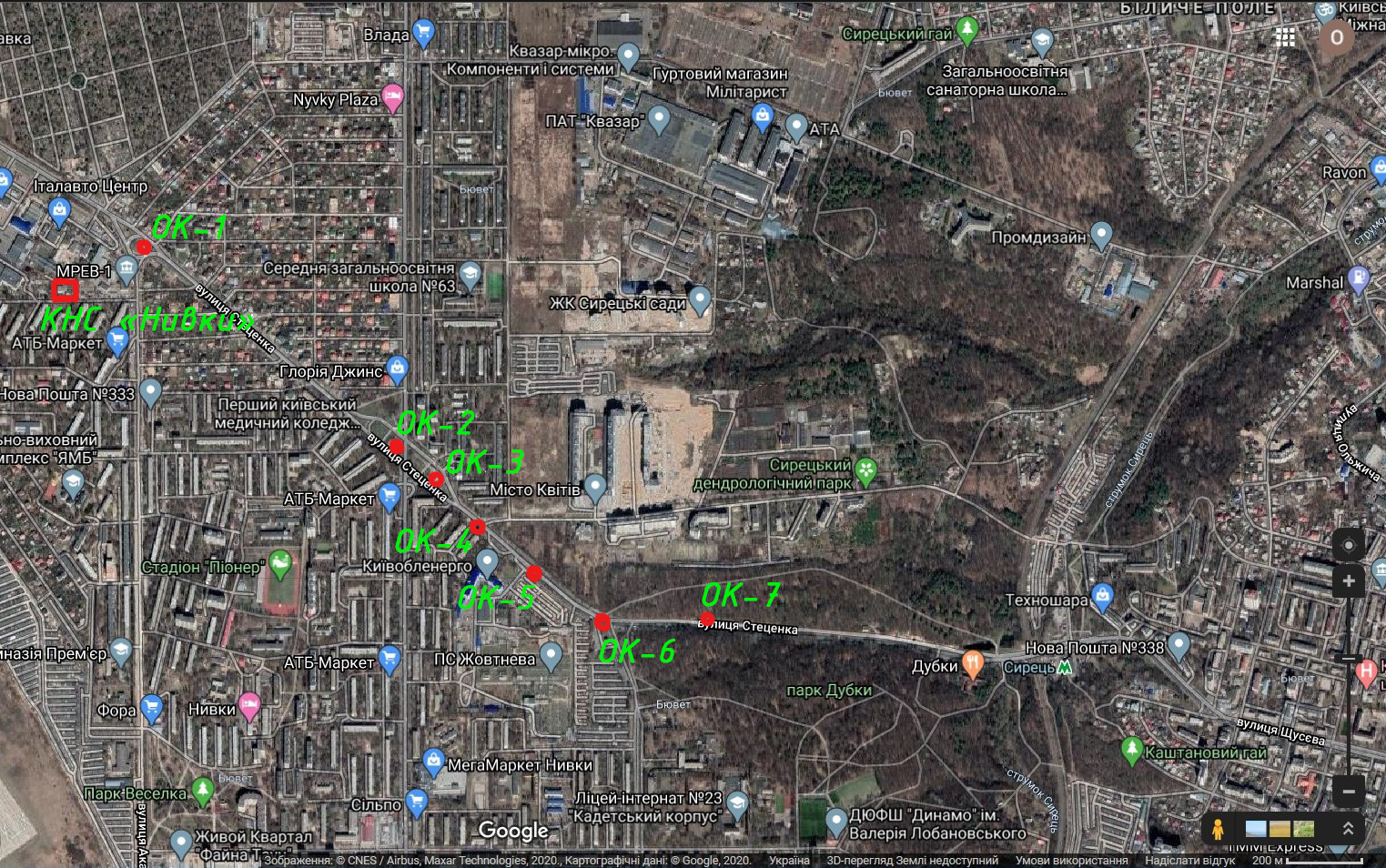
Task: Select the Дубки restaurant pin
Action: pyautogui.click(x=972, y=663)
